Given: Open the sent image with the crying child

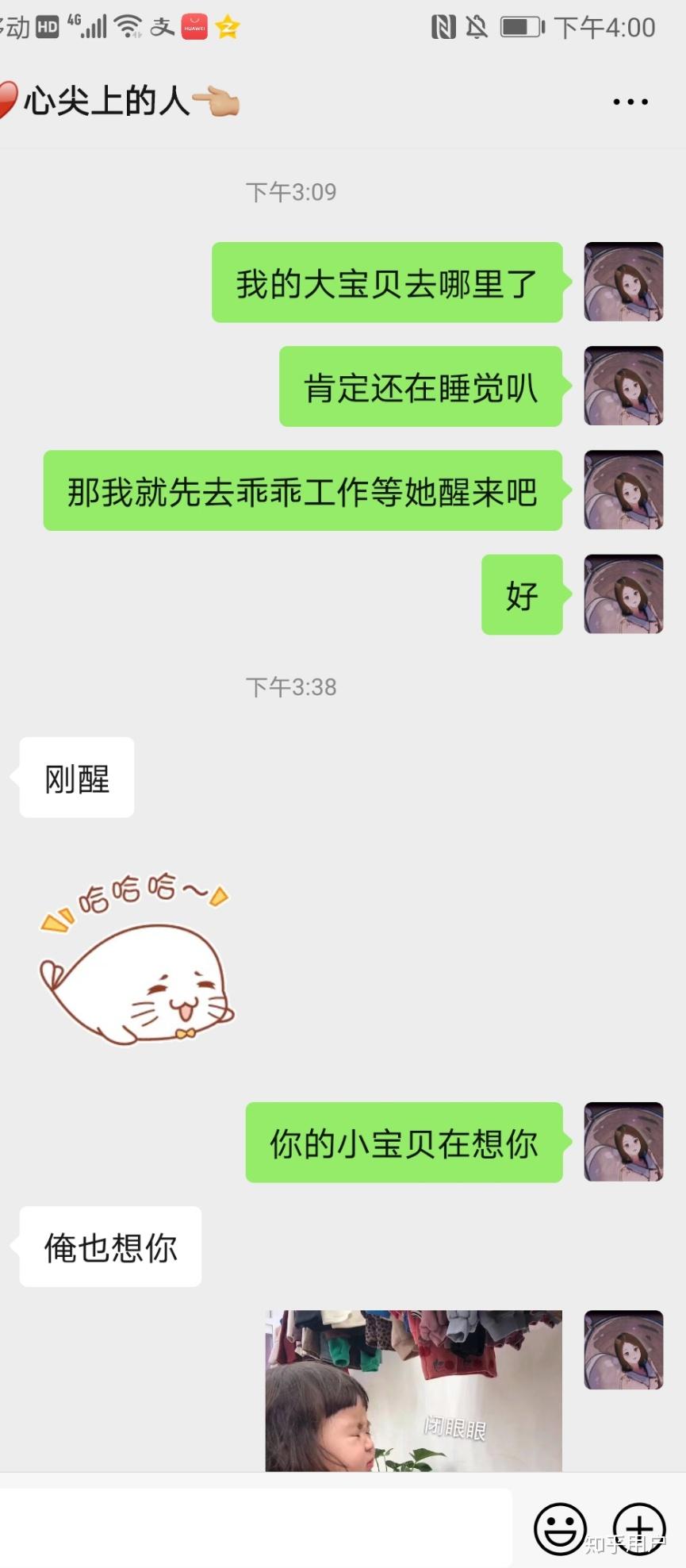Looking at the screenshot, I should pyautogui.click(x=413, y=1390).
